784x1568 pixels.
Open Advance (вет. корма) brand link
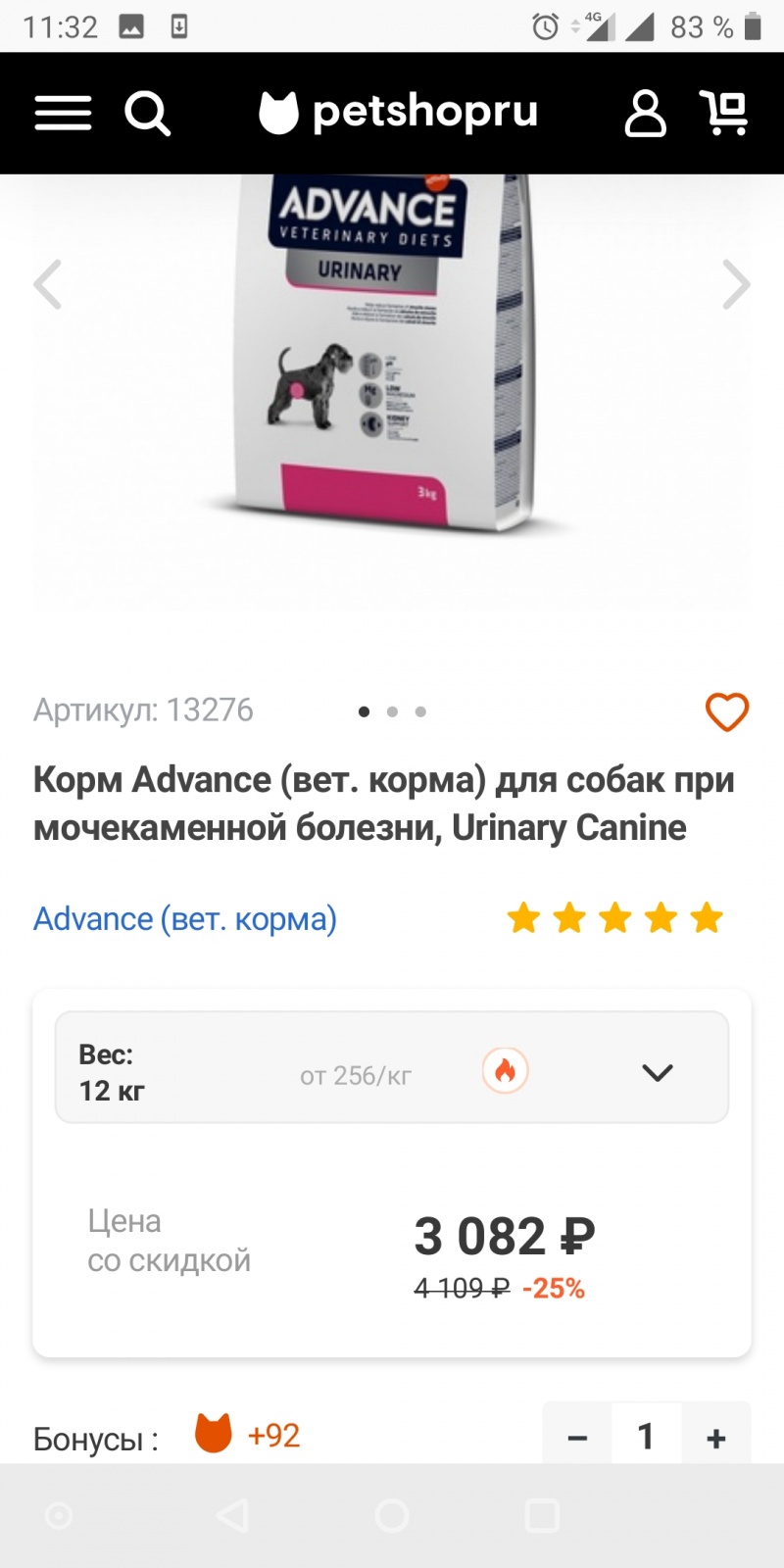click(x=185, y=919)
